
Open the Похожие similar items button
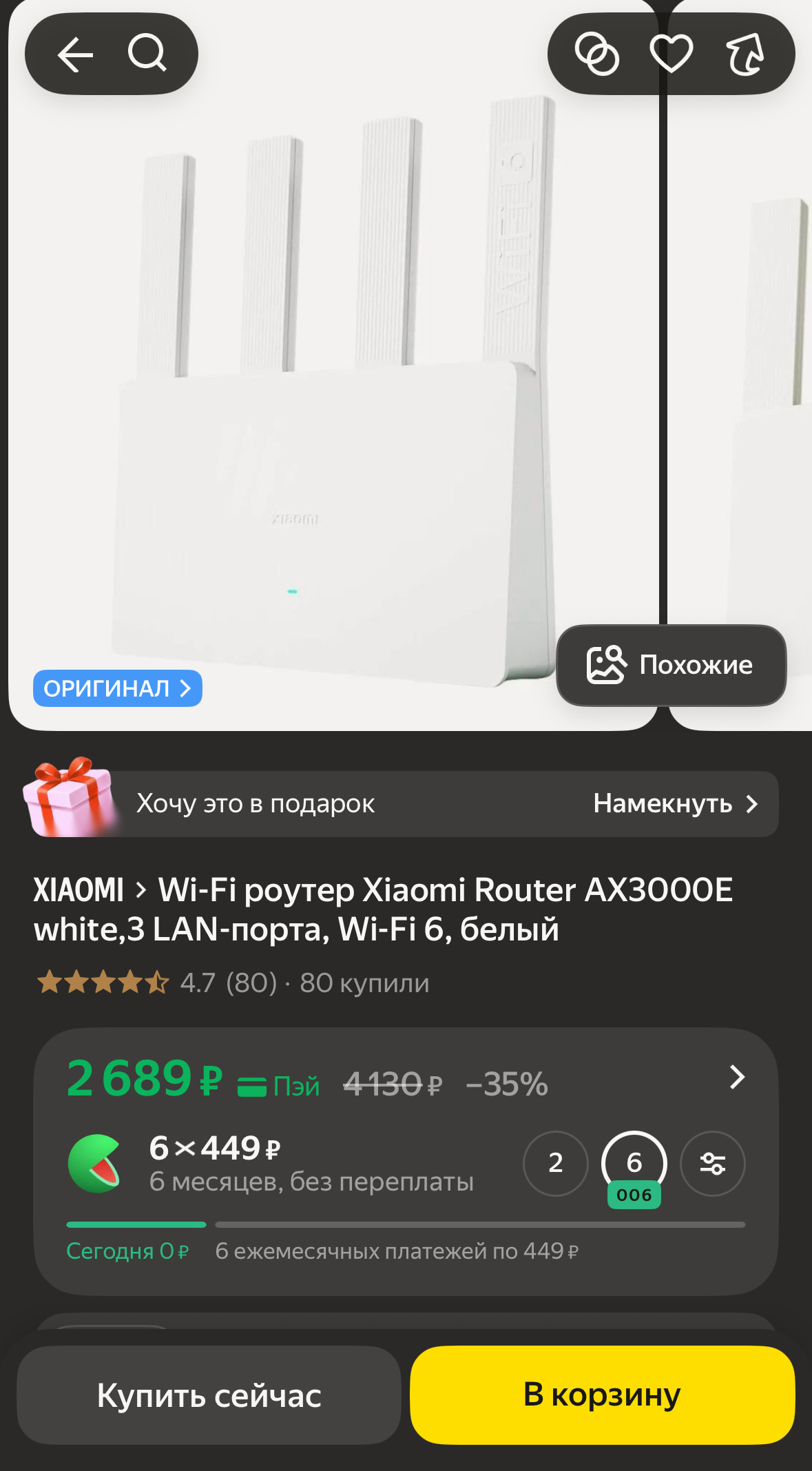[671, 665]
